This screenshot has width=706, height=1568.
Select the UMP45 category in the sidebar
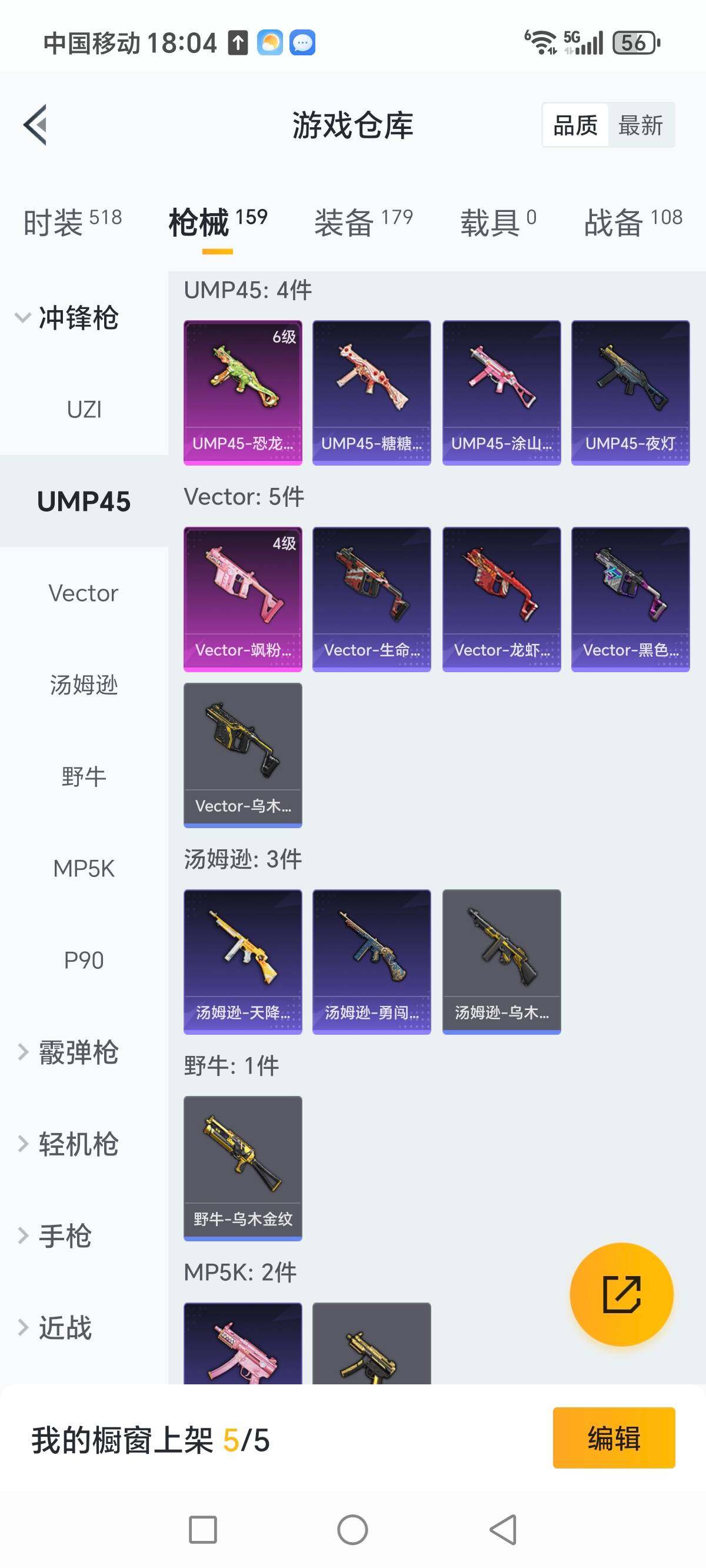point(84,501)
